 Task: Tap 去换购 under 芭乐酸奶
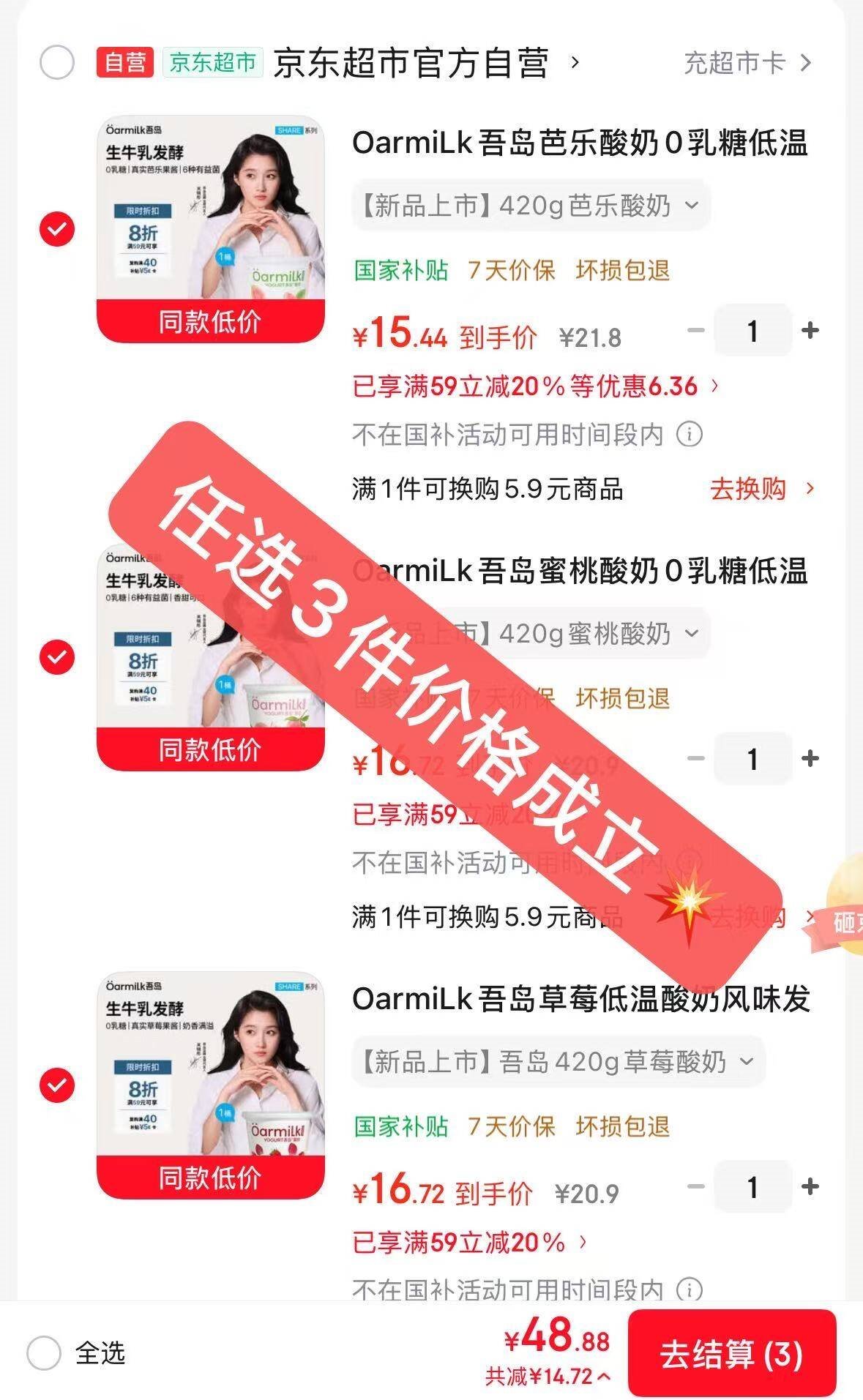click(x=761, y=488)
